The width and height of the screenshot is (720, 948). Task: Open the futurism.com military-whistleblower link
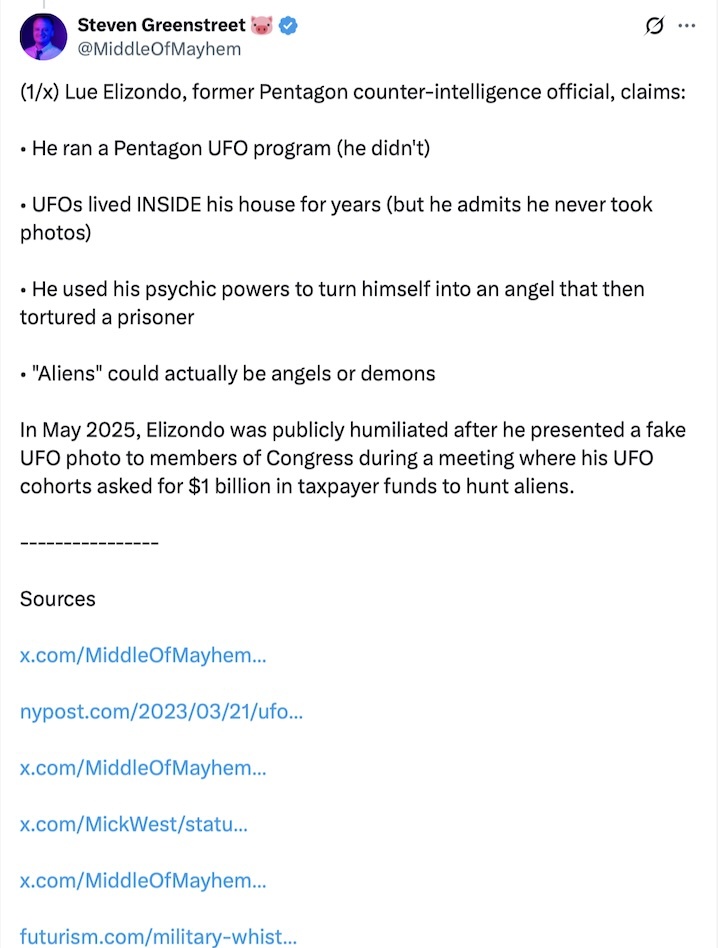[159, 937]
